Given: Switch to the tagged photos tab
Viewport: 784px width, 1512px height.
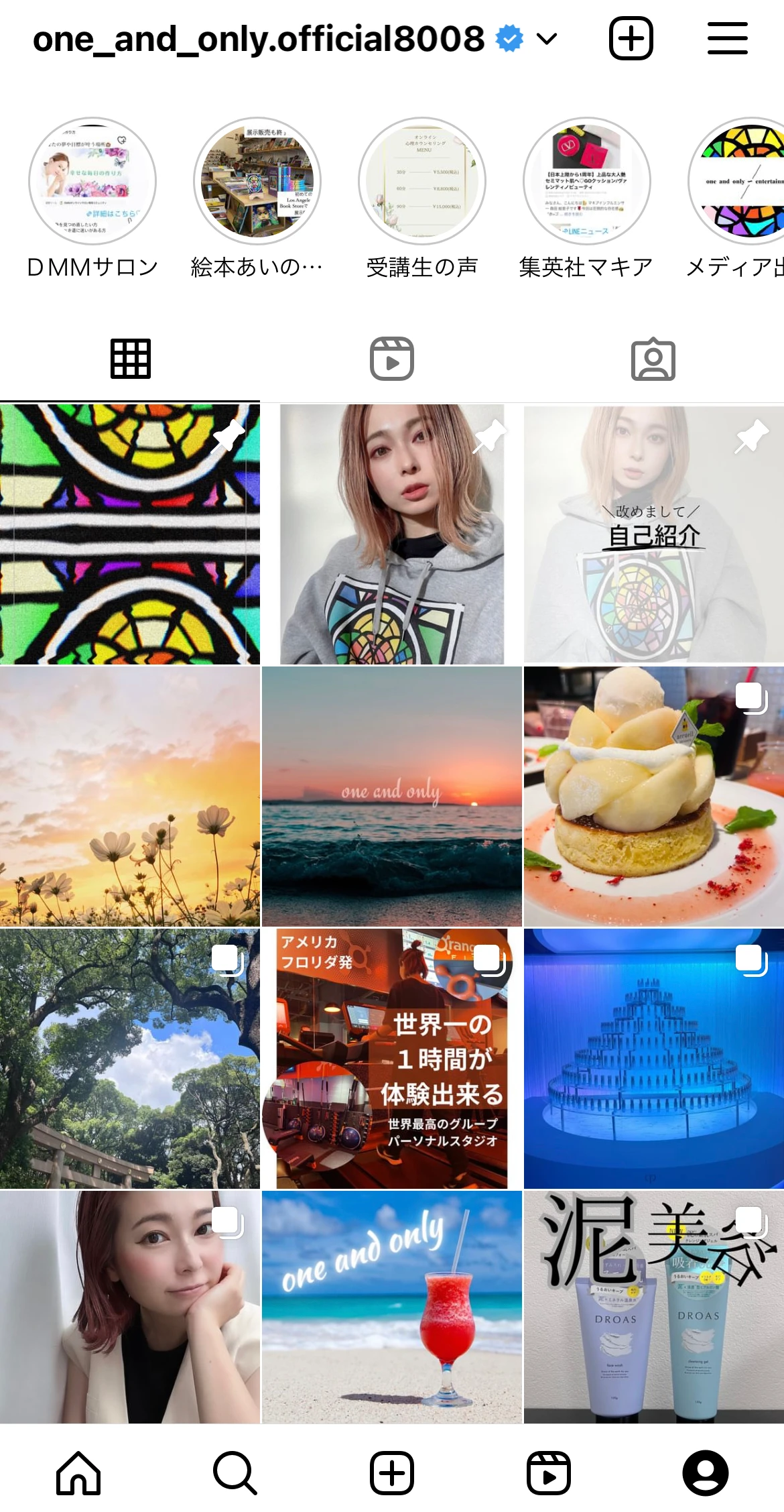Looking at the screenshot, I should click(653, 359).
